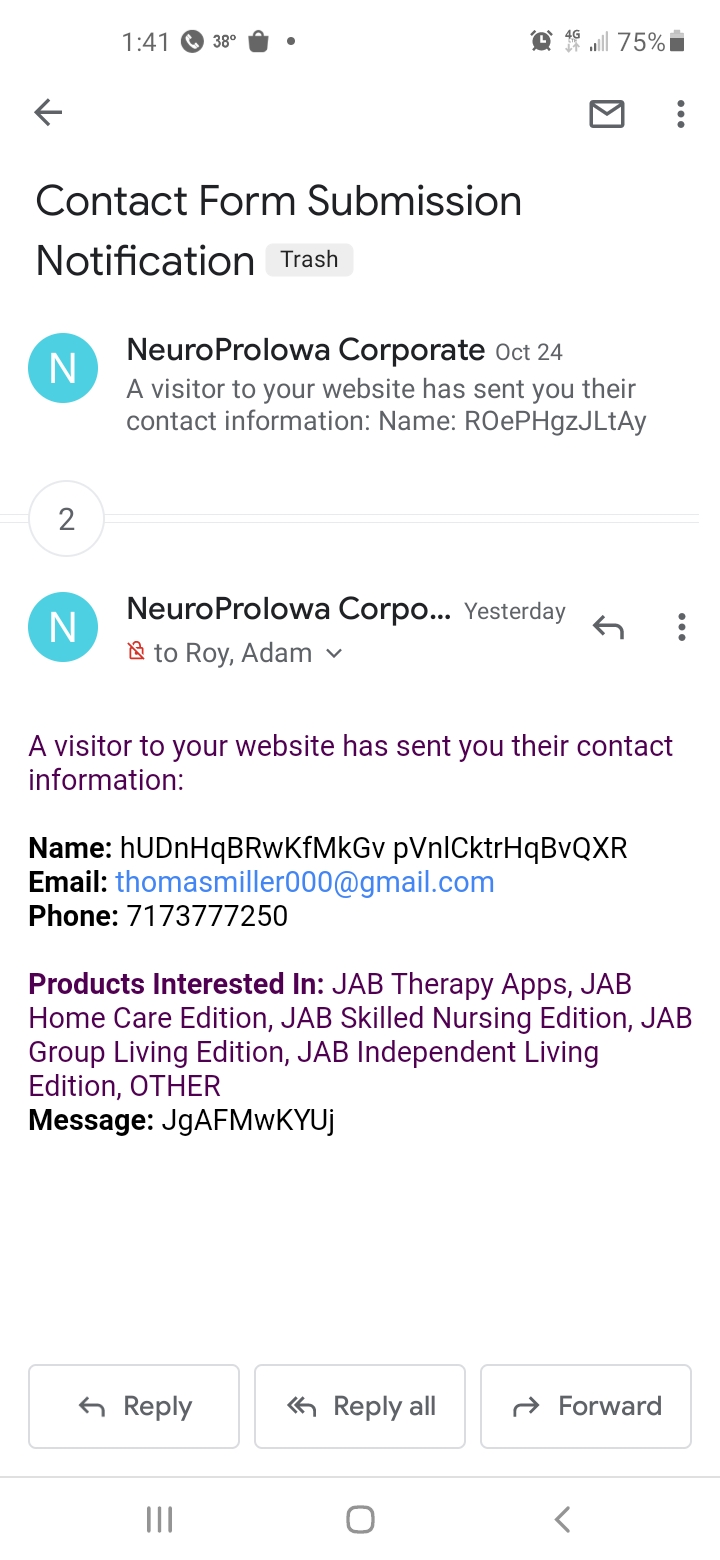Tap the Reply all button
720x1560 pixels.
360,1406
